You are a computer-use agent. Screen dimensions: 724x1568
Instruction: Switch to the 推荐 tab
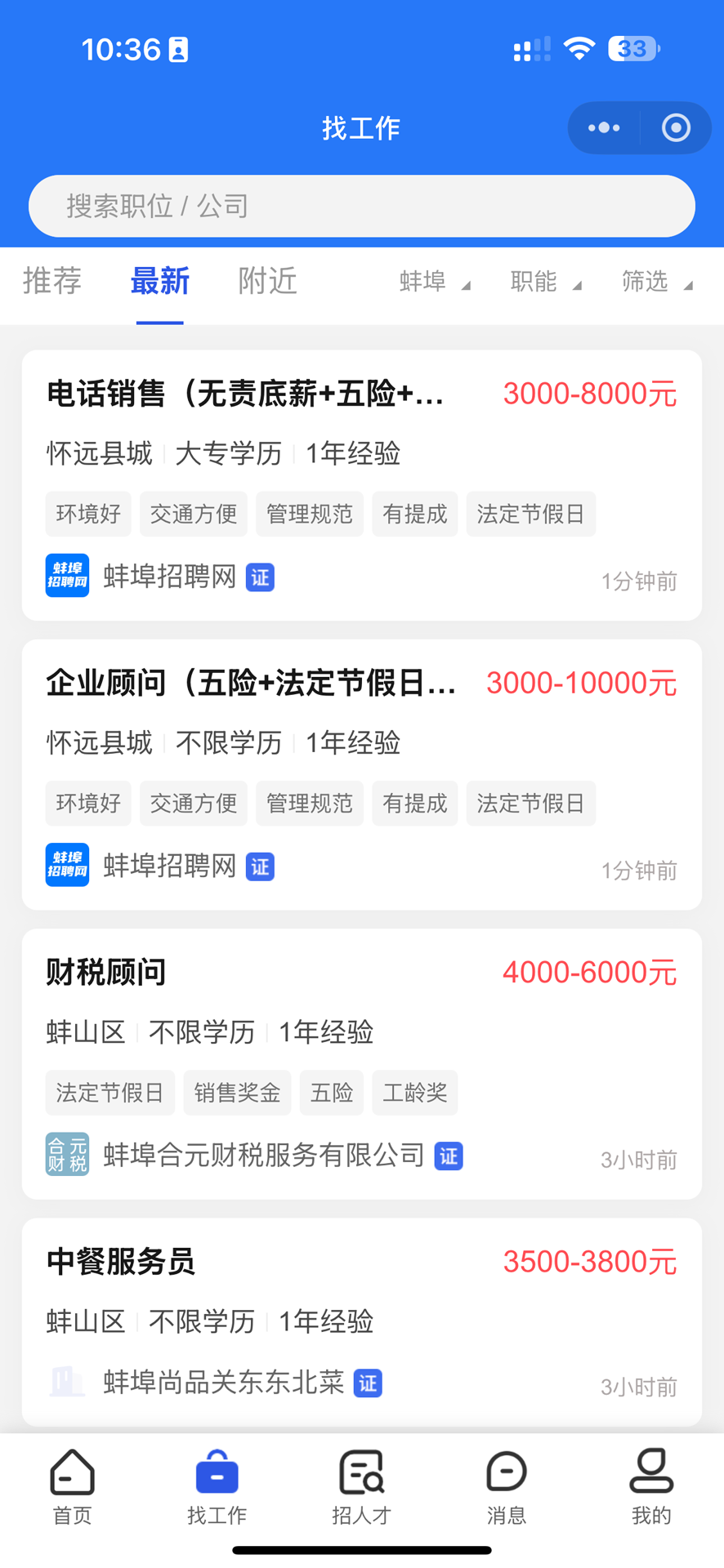pyautogui.click(x=52, y=281)
